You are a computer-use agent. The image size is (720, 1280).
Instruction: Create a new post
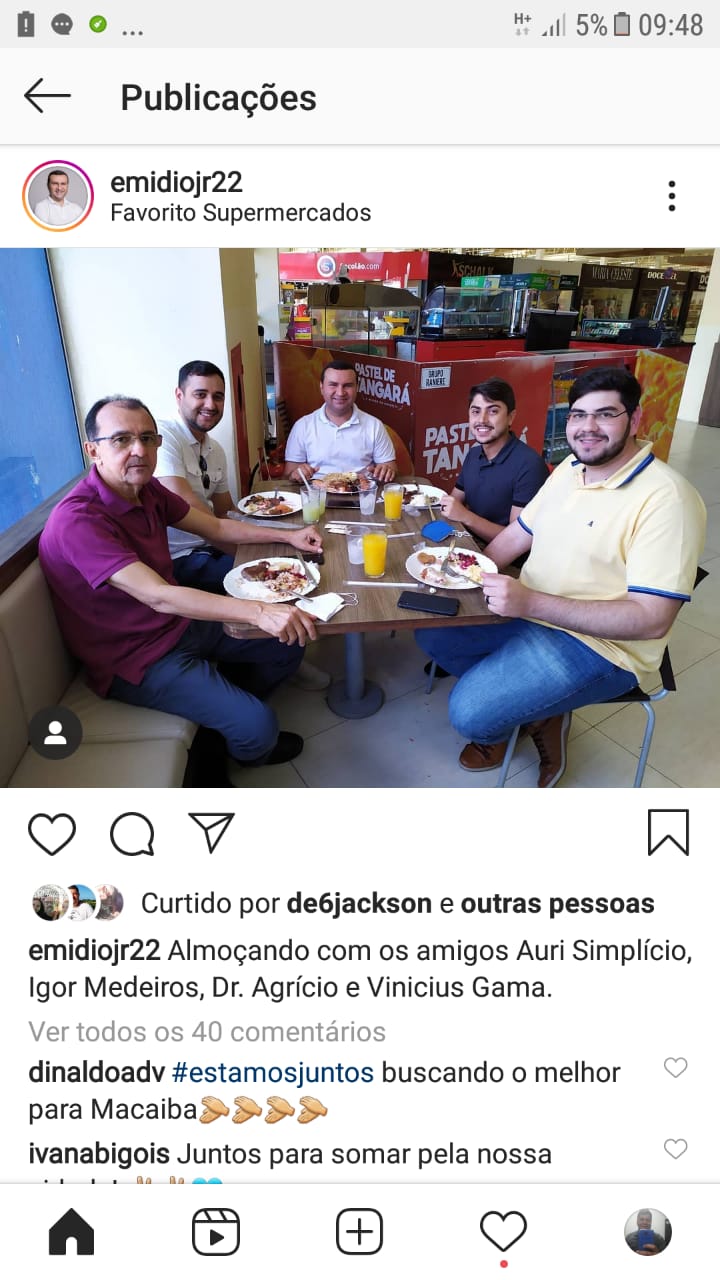click(359, 1231)
